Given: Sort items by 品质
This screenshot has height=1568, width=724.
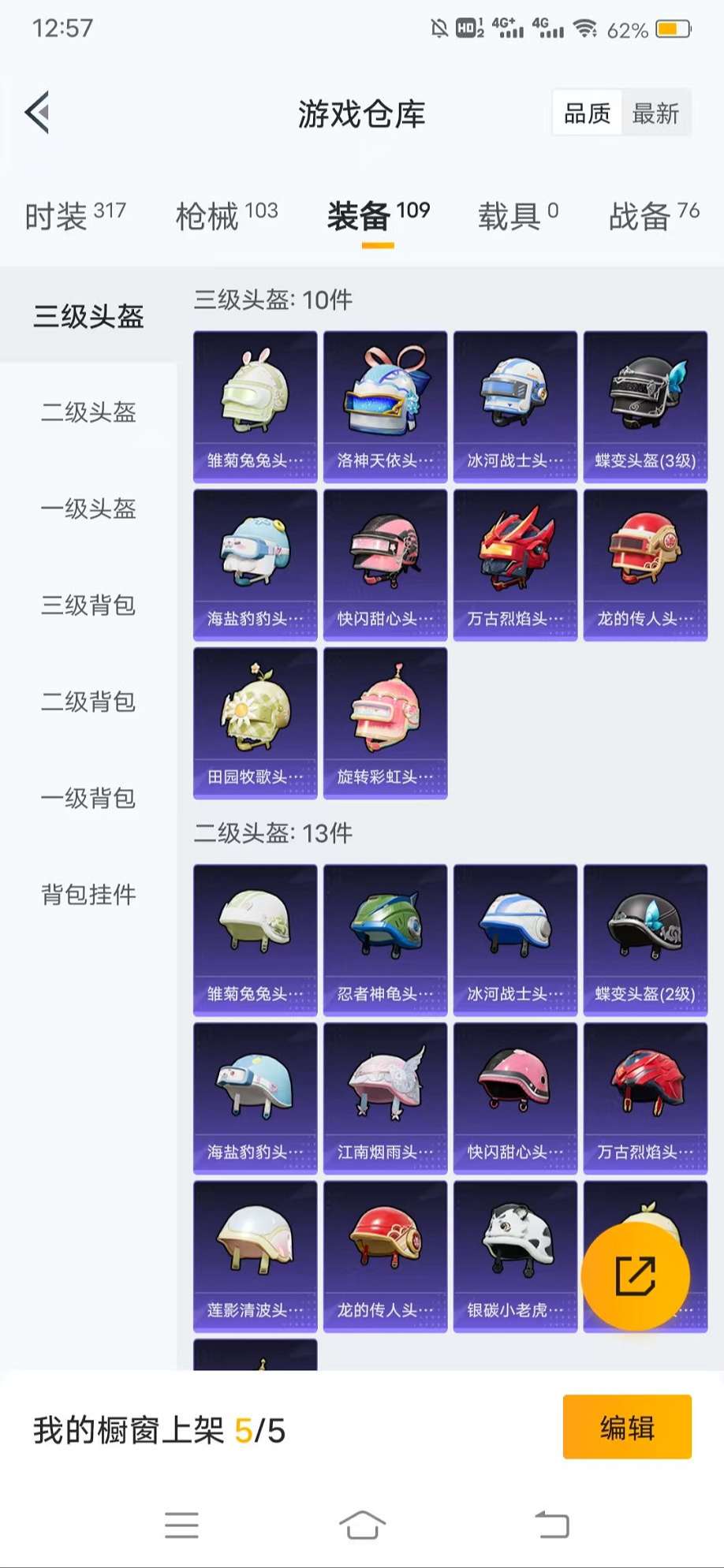Looking at the screenshot, I should (588, 114).
